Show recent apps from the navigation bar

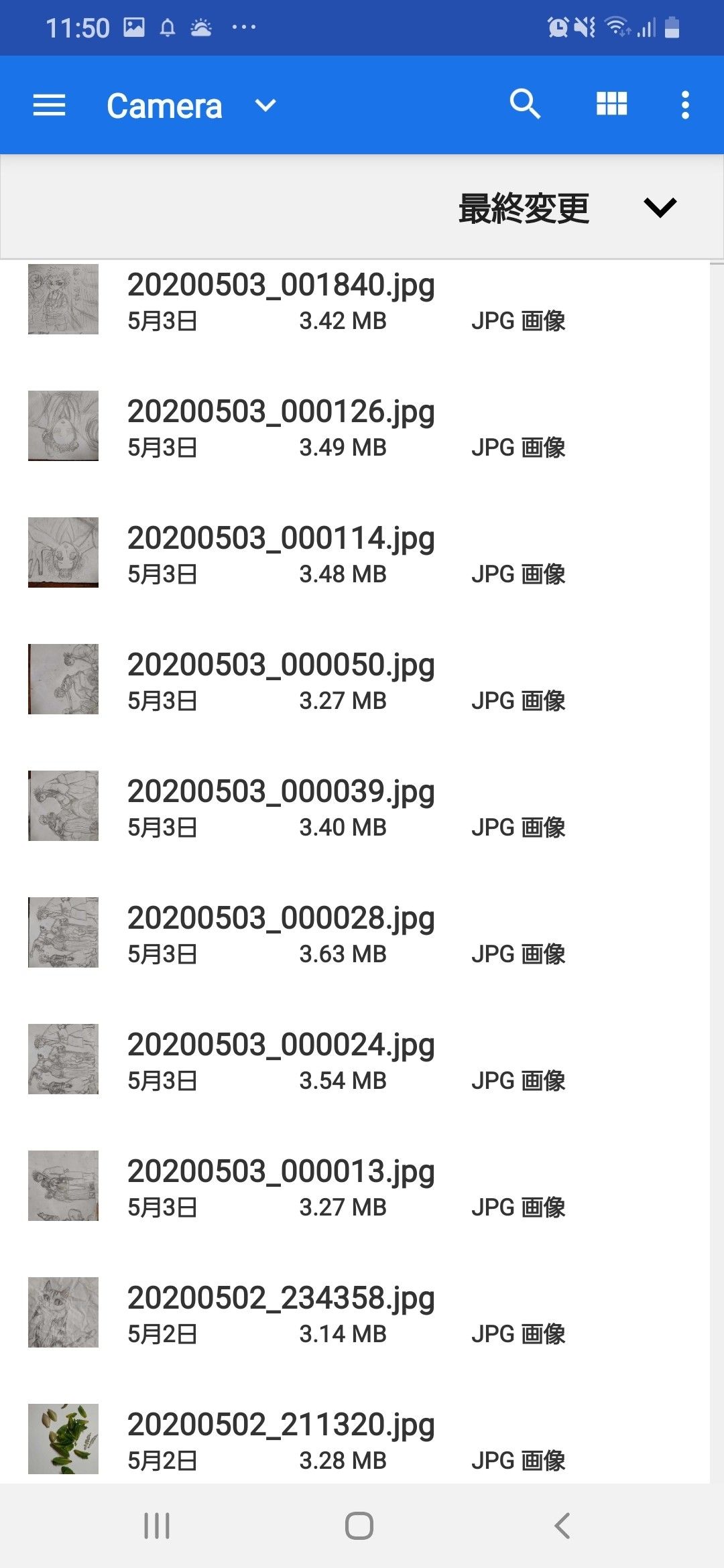click(157, 1526)
